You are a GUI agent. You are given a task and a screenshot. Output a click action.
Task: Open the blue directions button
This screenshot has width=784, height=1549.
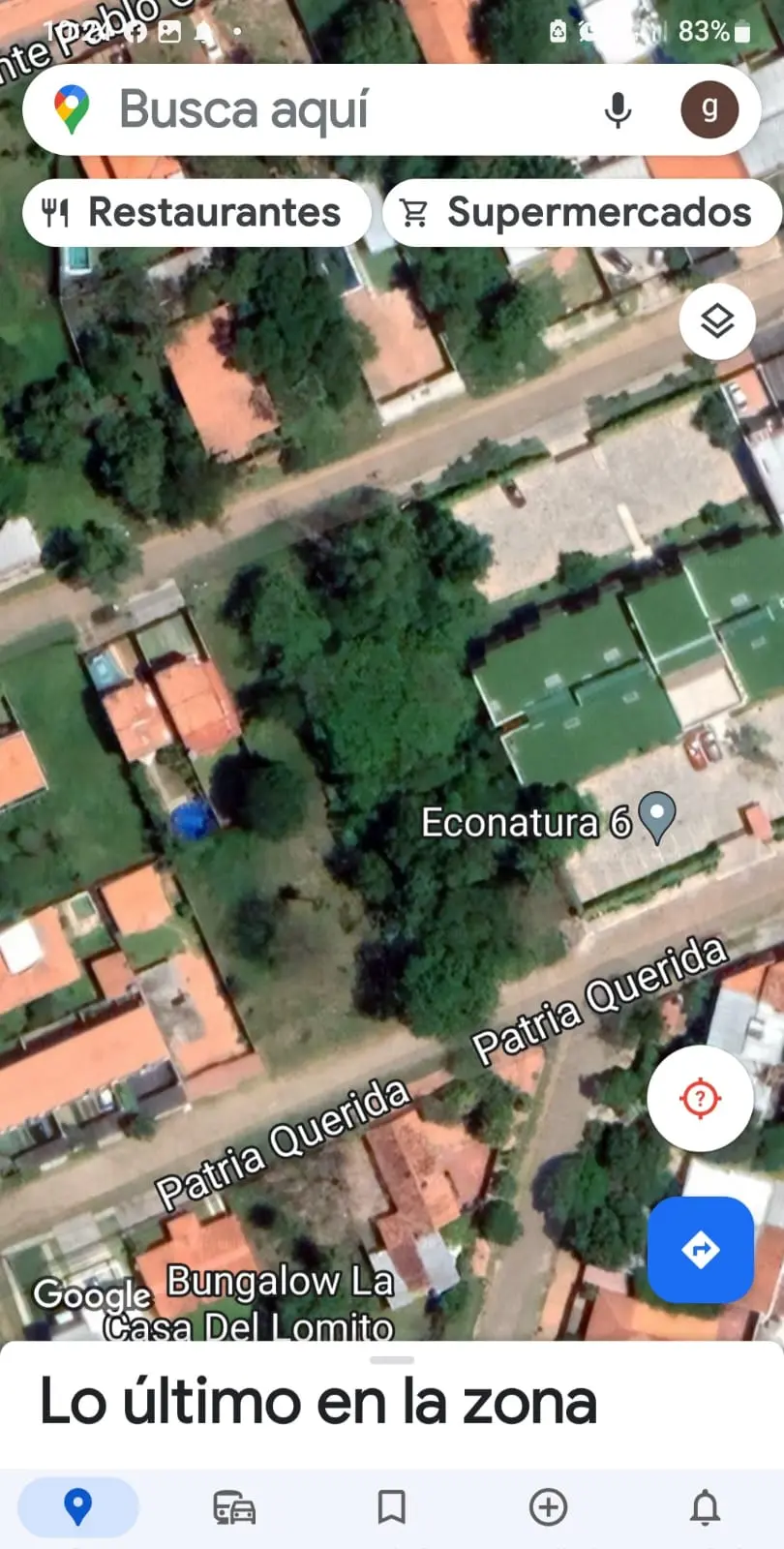click(x=701, y=1250)
